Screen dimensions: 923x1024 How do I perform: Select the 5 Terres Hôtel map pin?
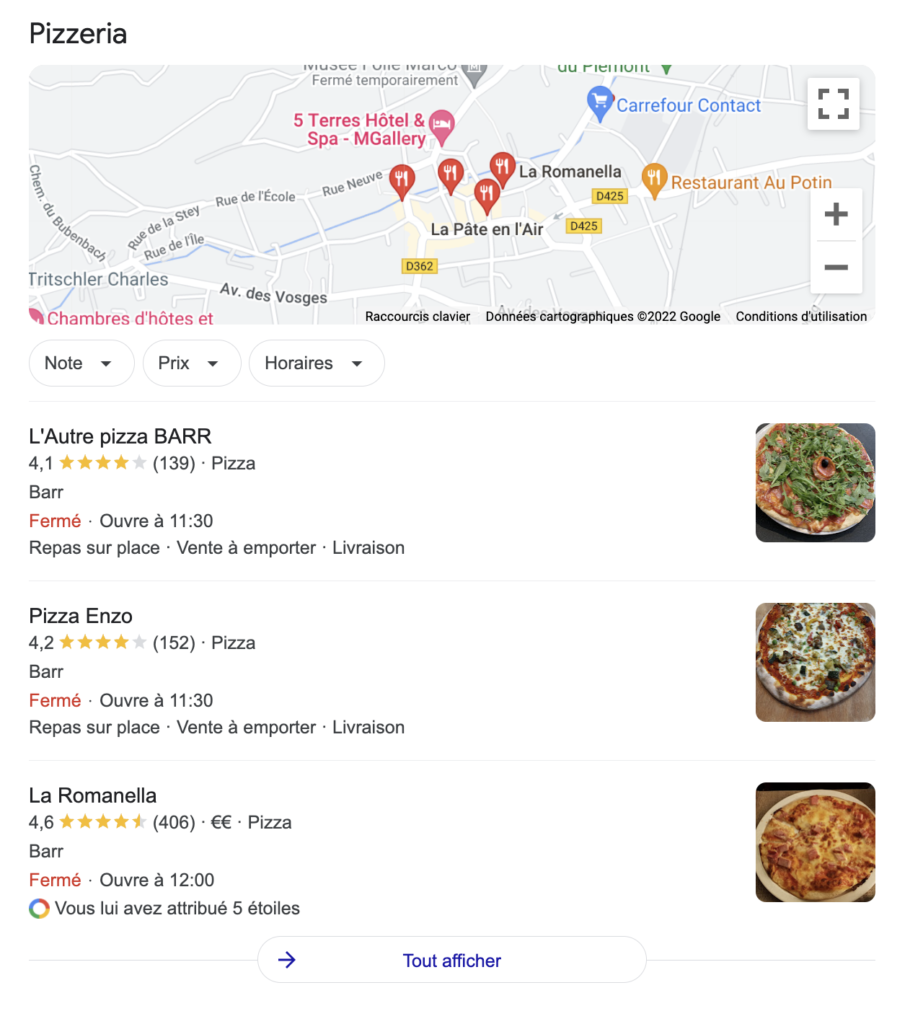(x=442, y=126)
